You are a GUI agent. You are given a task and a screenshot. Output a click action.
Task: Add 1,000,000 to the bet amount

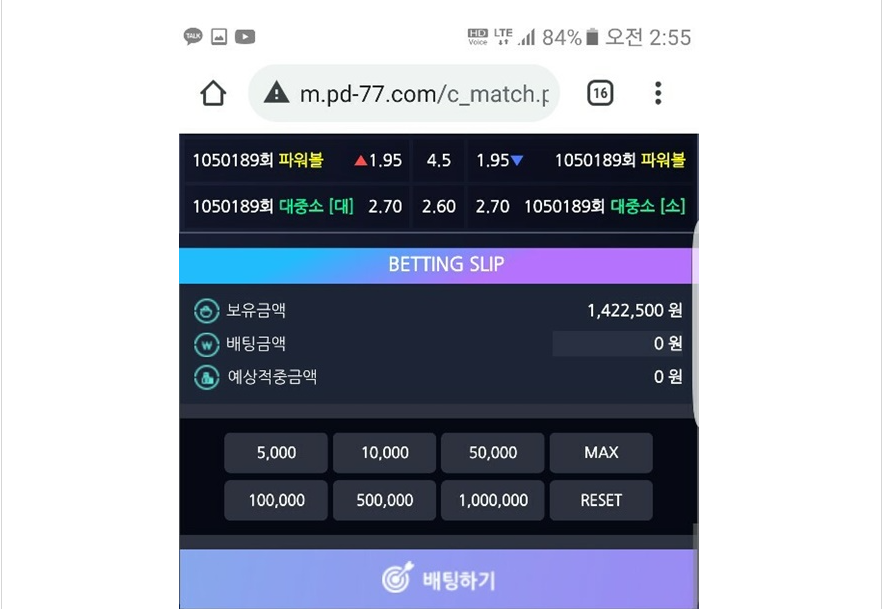pyautogui.click(x=493, y=500)
